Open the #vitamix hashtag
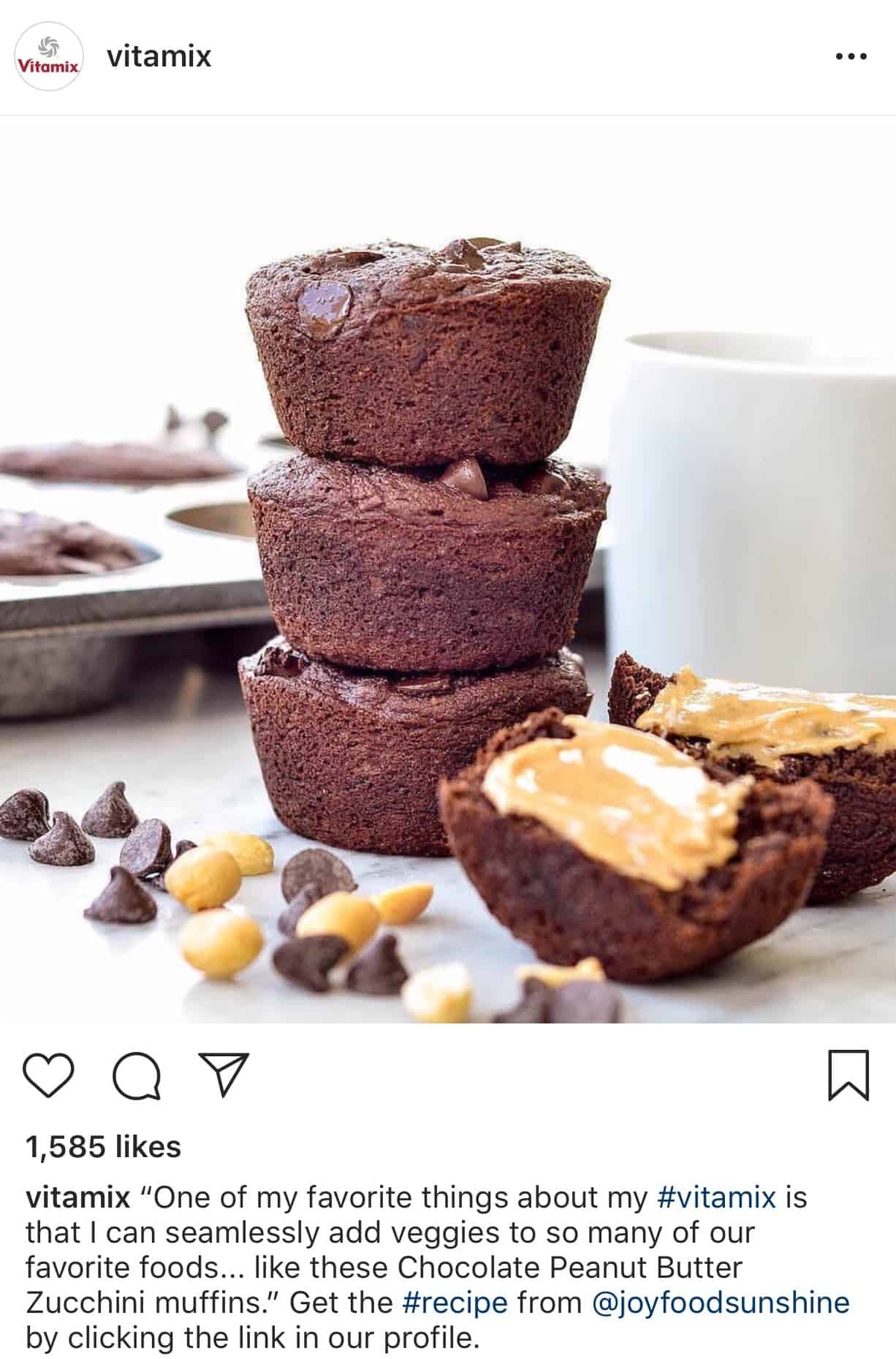896x1359 pixels. [x=716, y=1197]
